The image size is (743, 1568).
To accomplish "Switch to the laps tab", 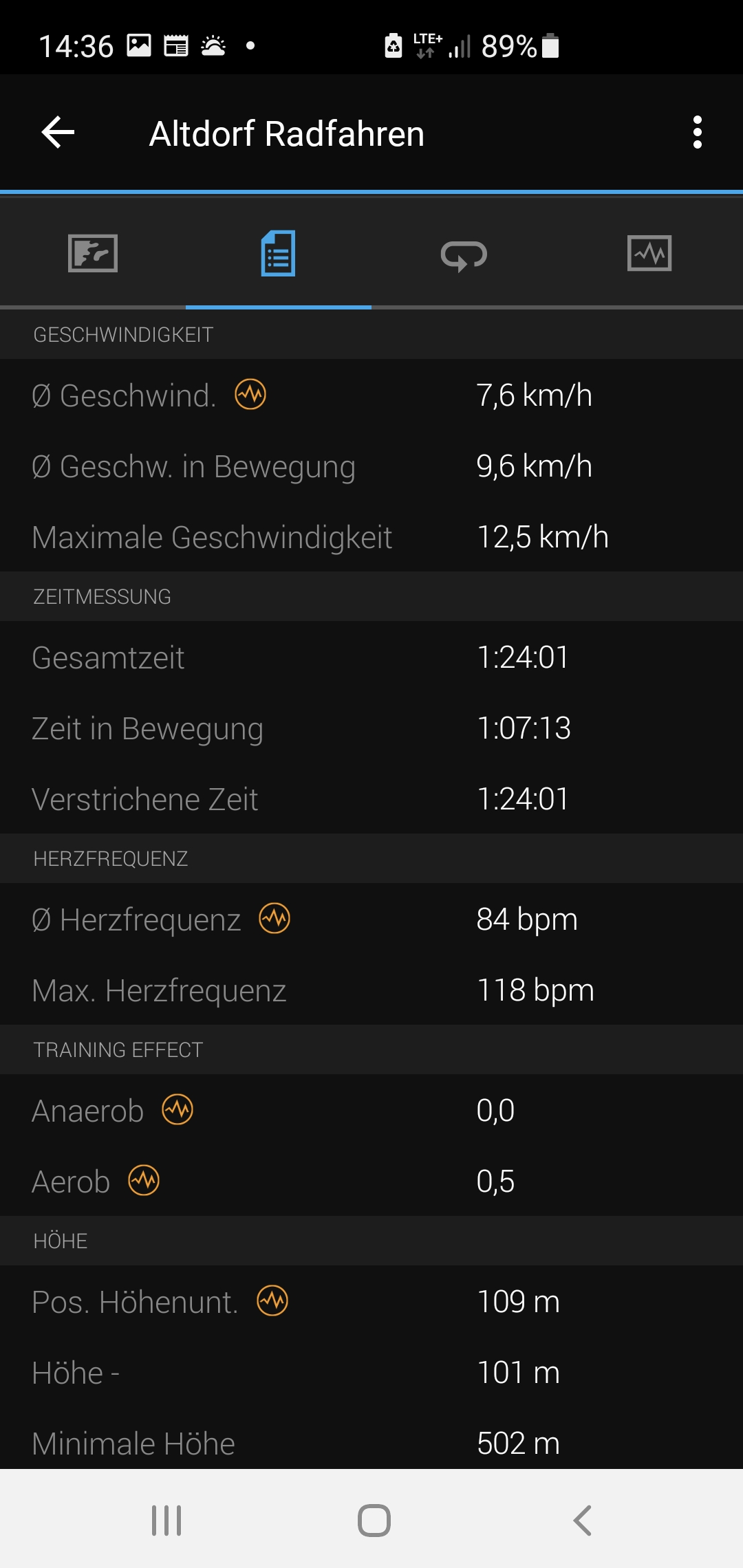I will tap(464, 255).
